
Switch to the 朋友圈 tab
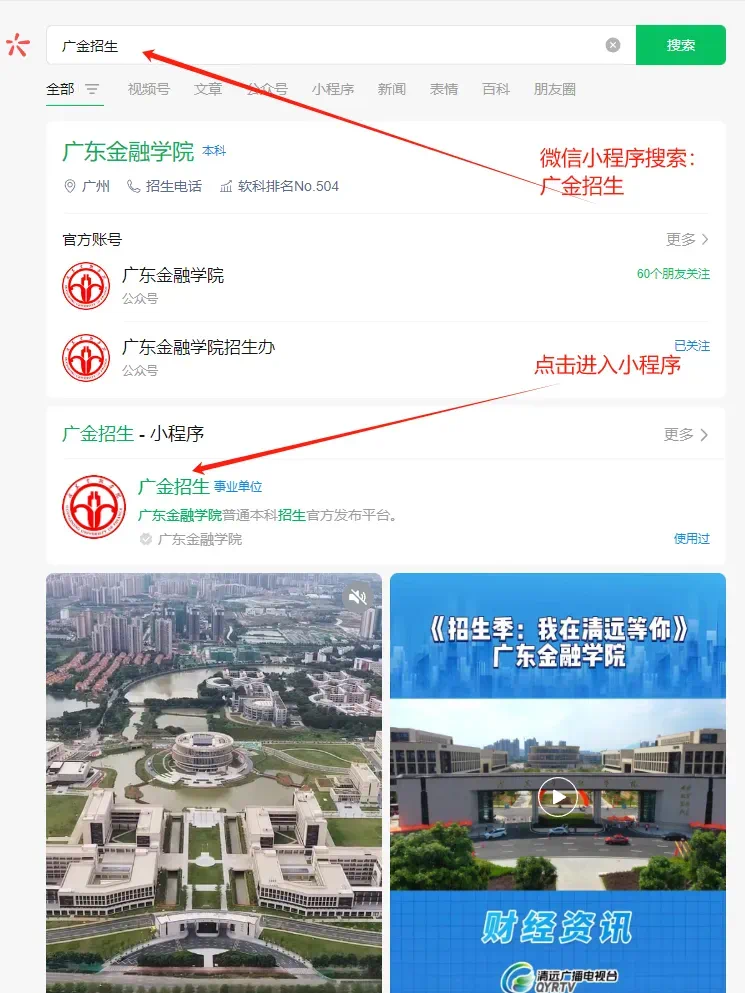tap(554, 89)
